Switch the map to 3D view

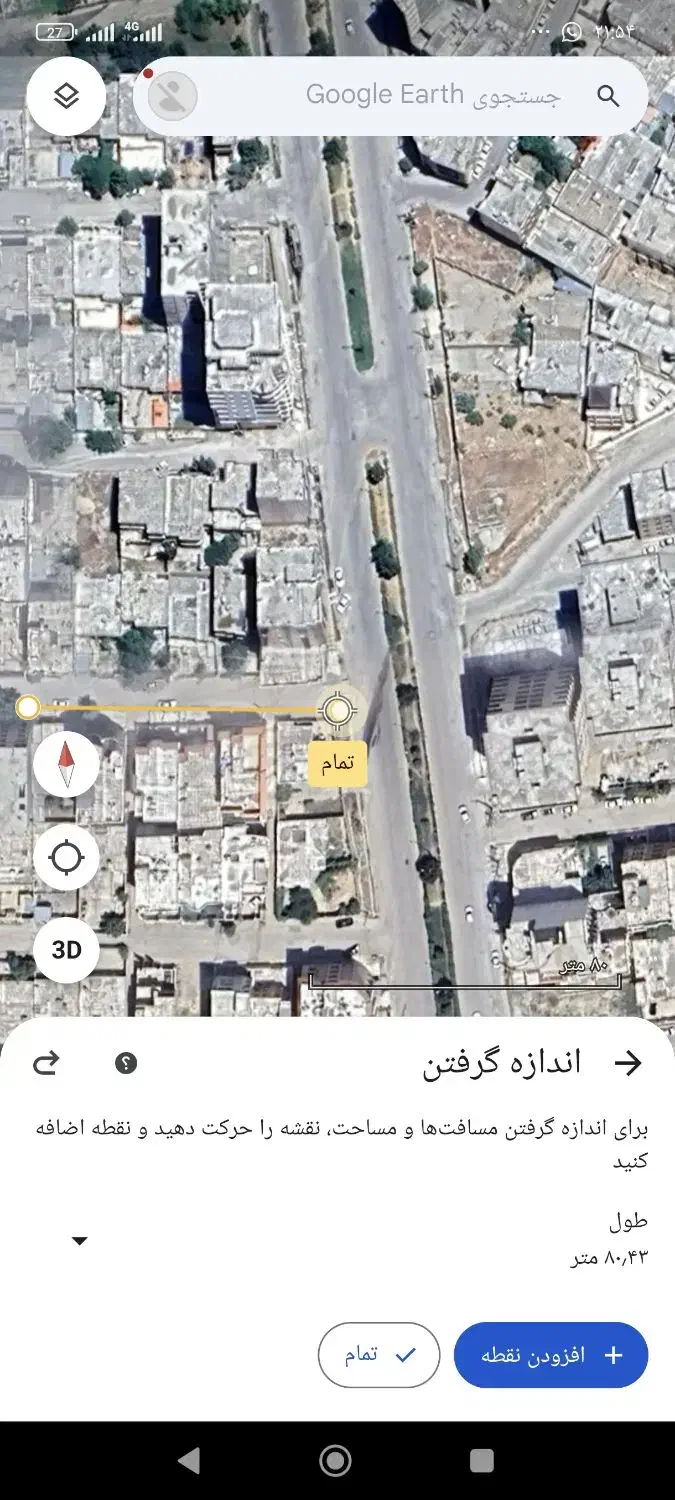(66, 949)
